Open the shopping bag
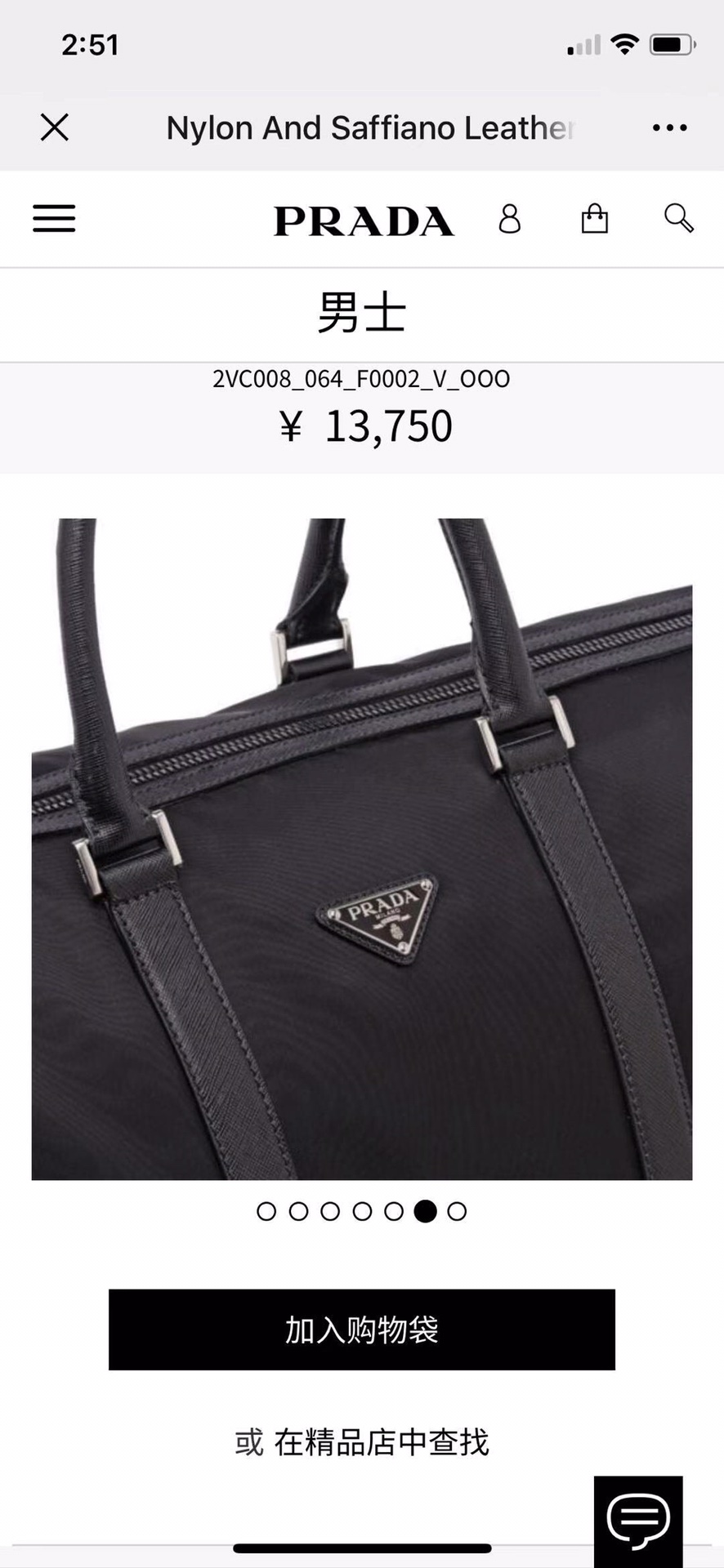Screen dimensions: 724x1568 pos(594,219)
